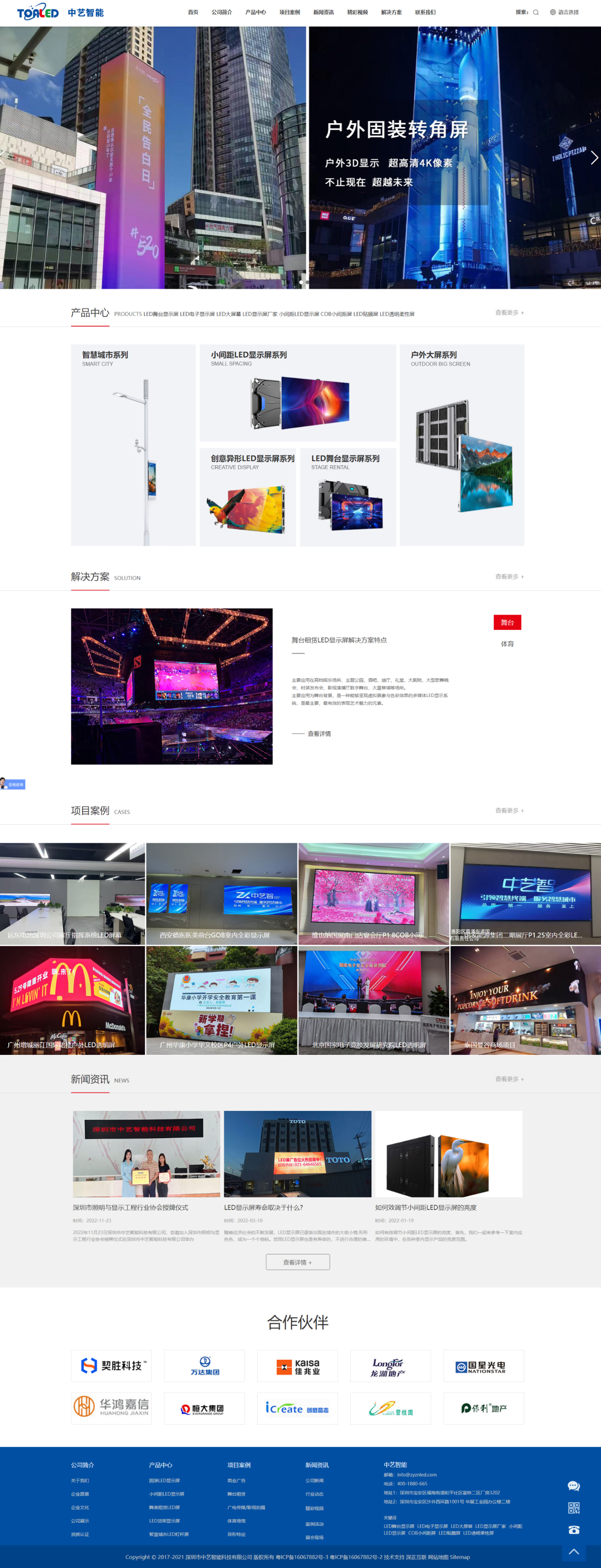Return to top with the up arrow

point(573,1552)
